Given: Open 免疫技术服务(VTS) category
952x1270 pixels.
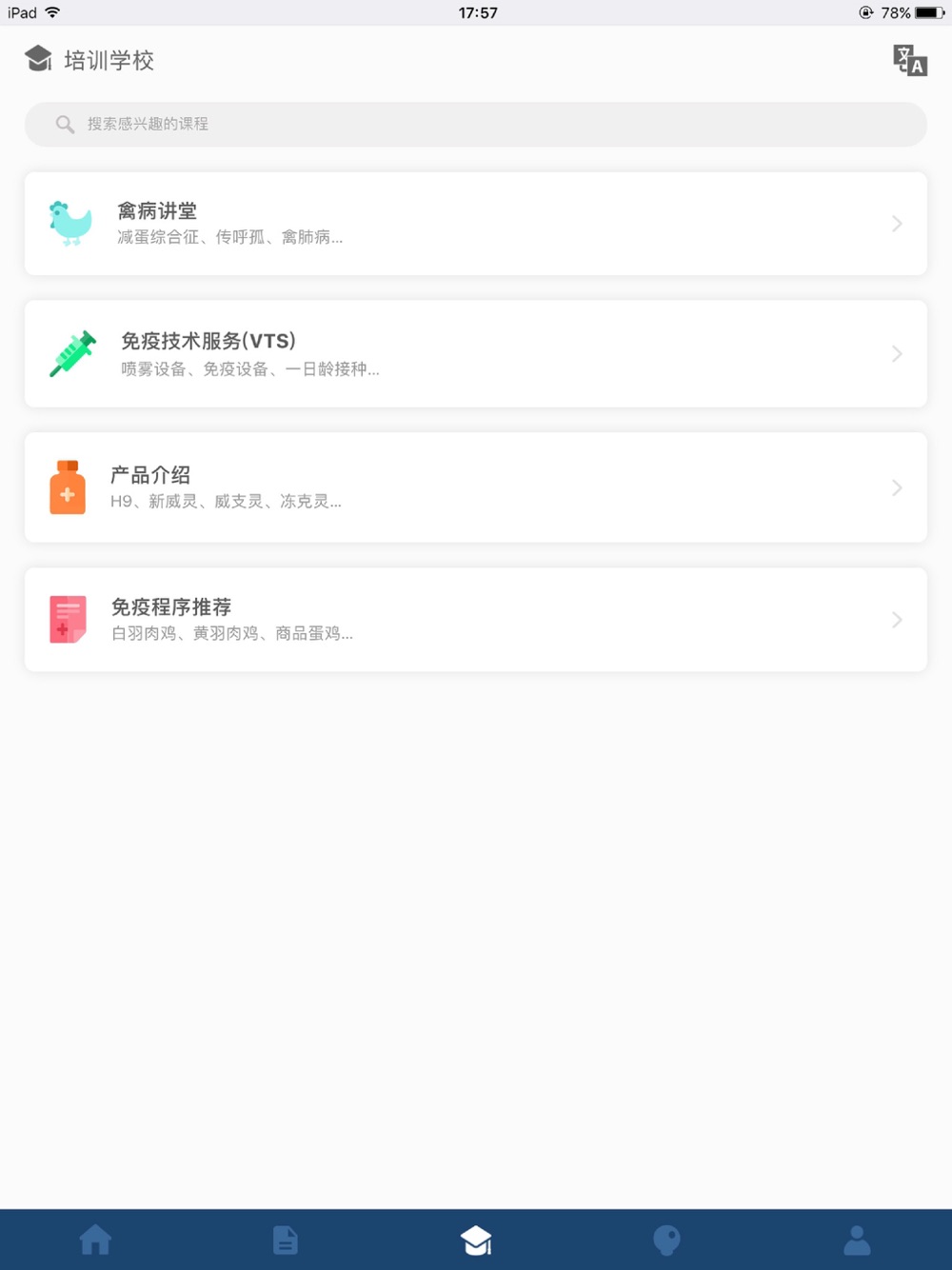Looking at the screenshot, I should (x=476, y=354).
